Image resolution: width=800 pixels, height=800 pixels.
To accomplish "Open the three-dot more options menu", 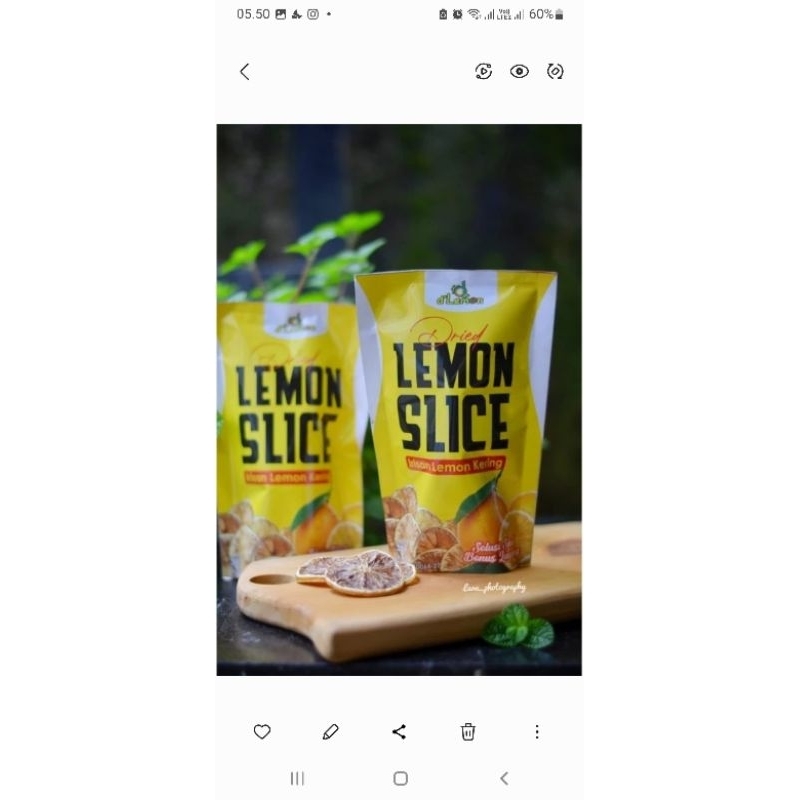I will pos(537,732).
